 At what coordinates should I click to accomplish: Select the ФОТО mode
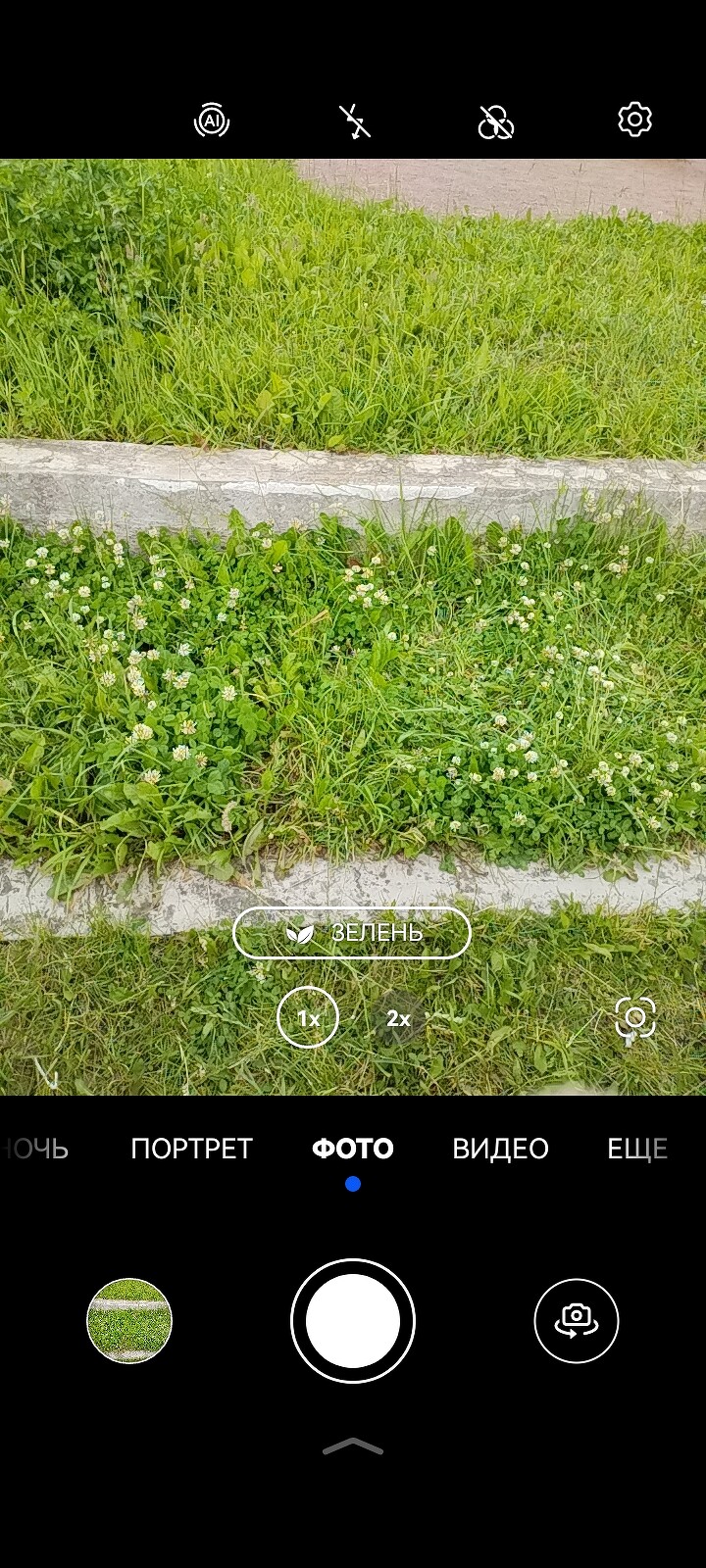point(352,1149)
